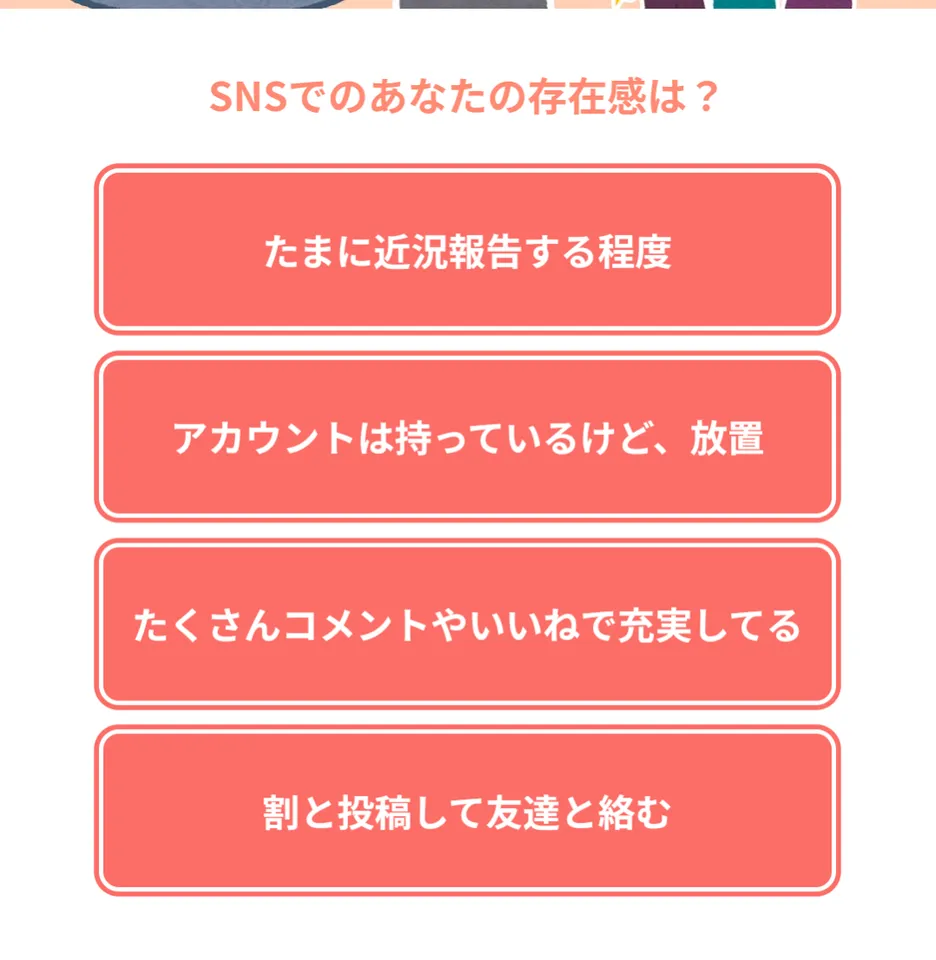Tap the option 割と投稿して友達と絡む
This screenshot has height=960, width=936.
467,811
